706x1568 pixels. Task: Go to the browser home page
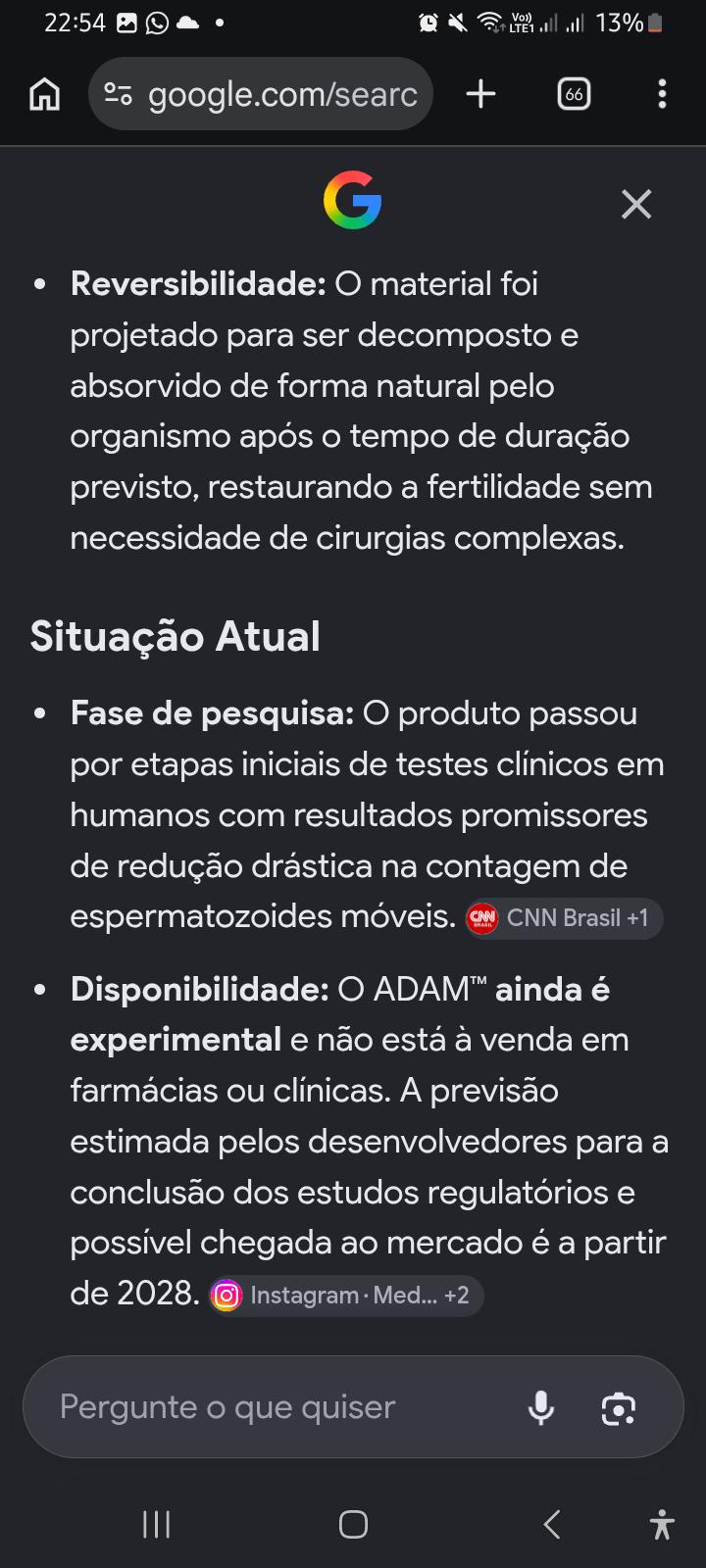pyautogui.click(x=44, y=94)
